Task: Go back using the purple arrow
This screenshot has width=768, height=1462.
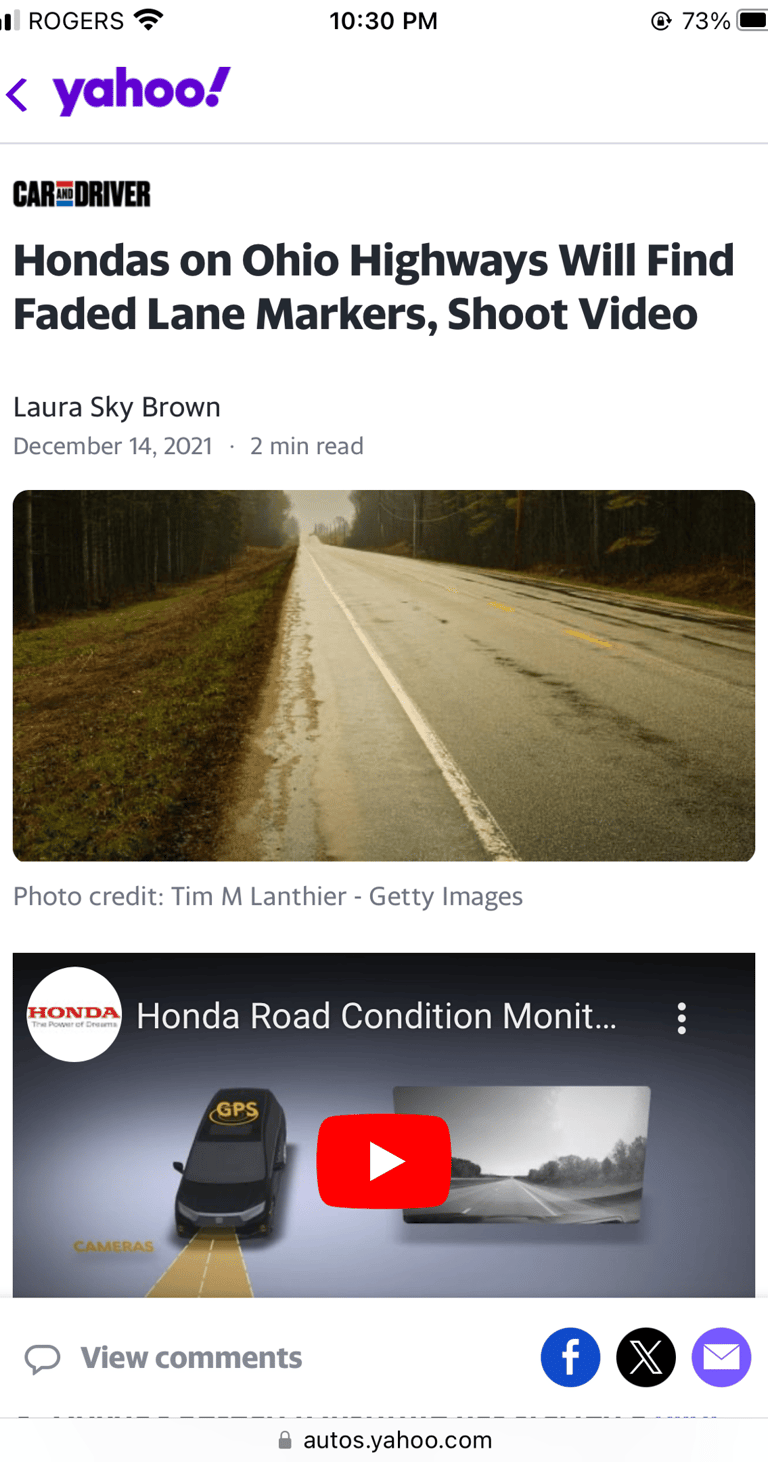Action: (17, 95)
